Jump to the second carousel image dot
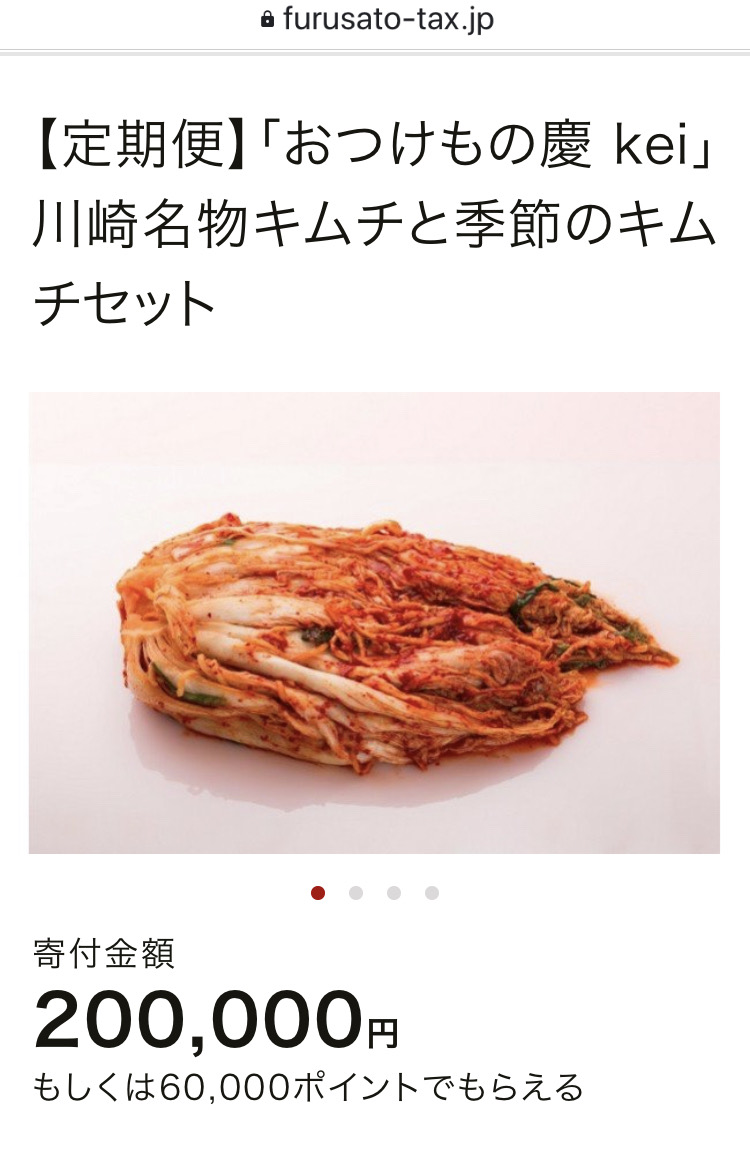Screen dimensions: 750x1150 tap(356, 893)
